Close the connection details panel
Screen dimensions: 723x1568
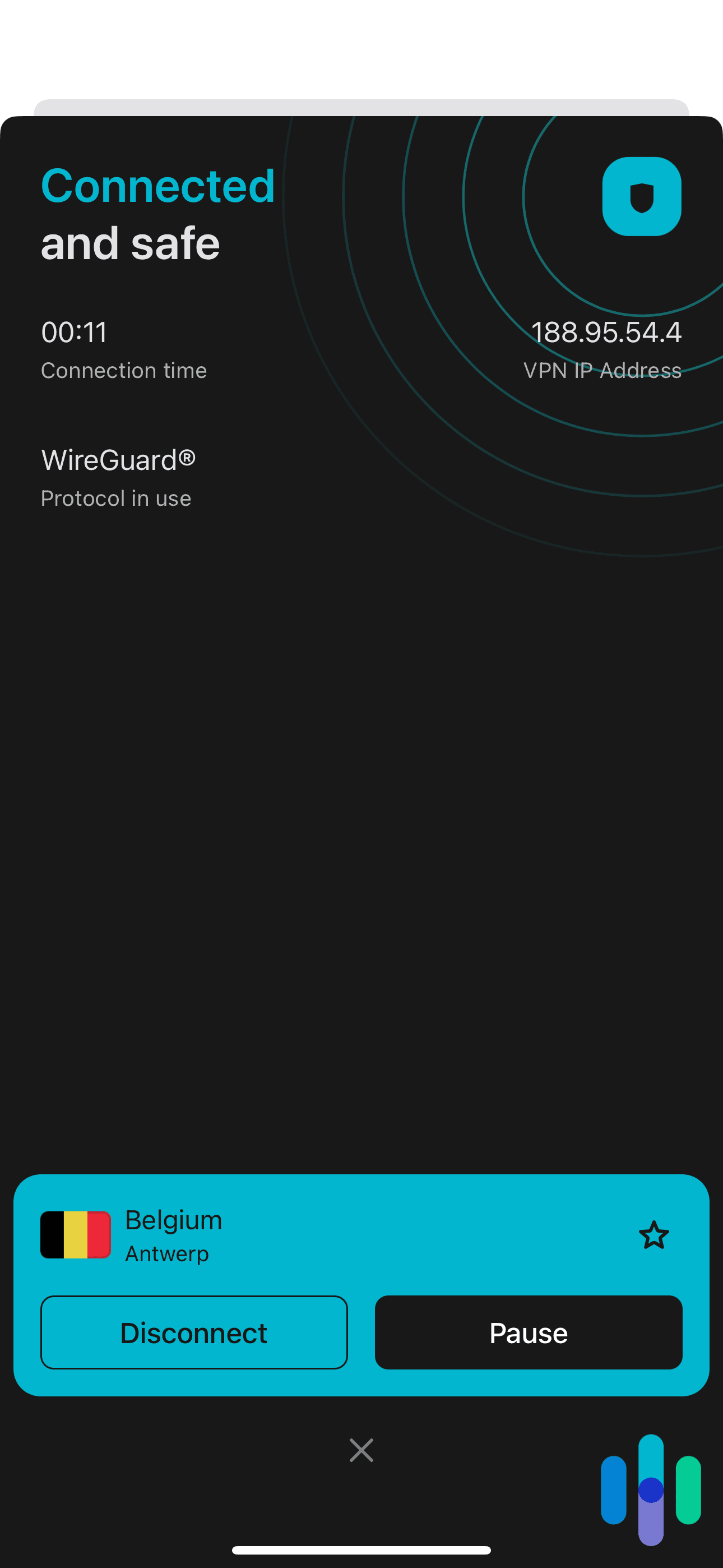(x=361, y=1451)
